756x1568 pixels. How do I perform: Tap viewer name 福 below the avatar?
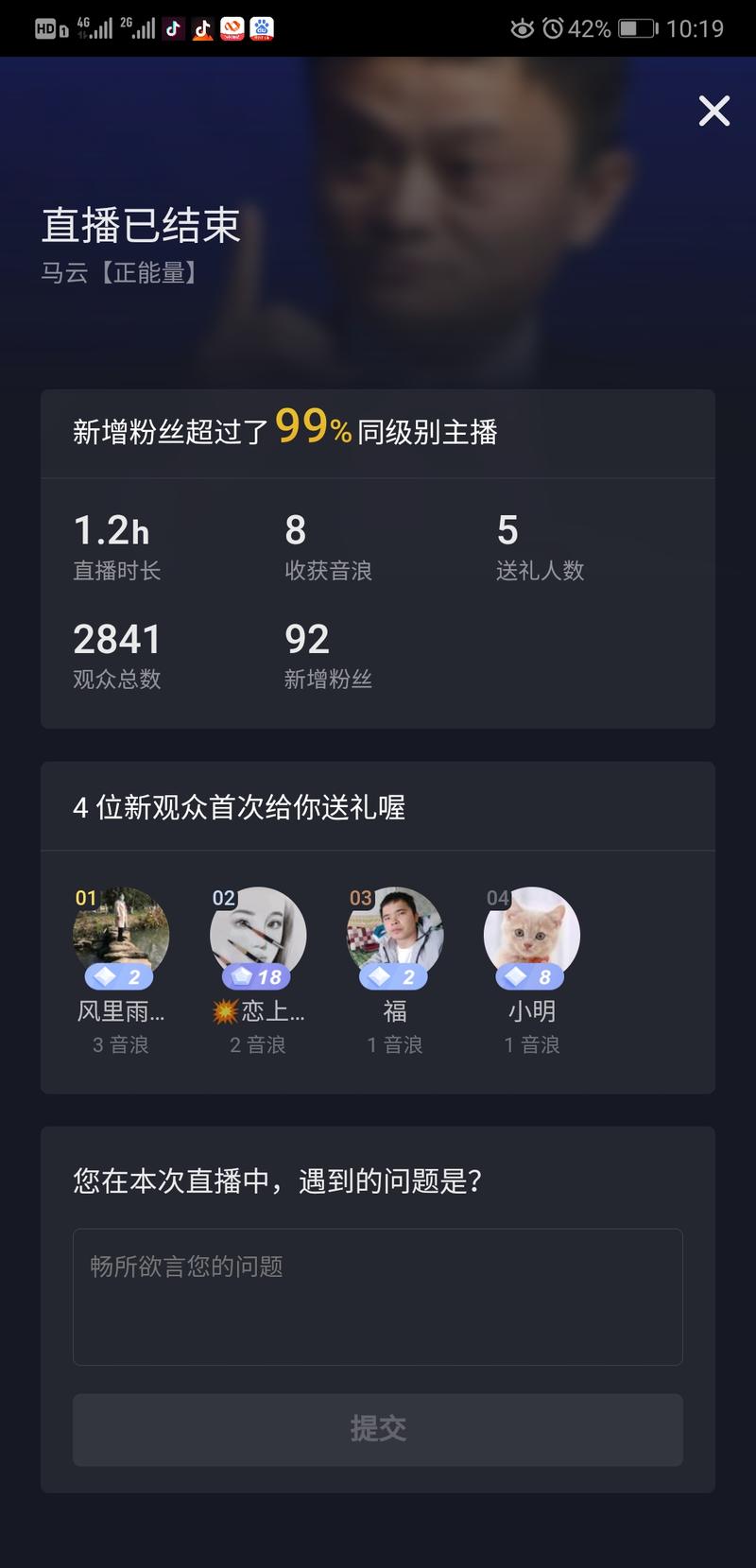tap(394, 1010)
